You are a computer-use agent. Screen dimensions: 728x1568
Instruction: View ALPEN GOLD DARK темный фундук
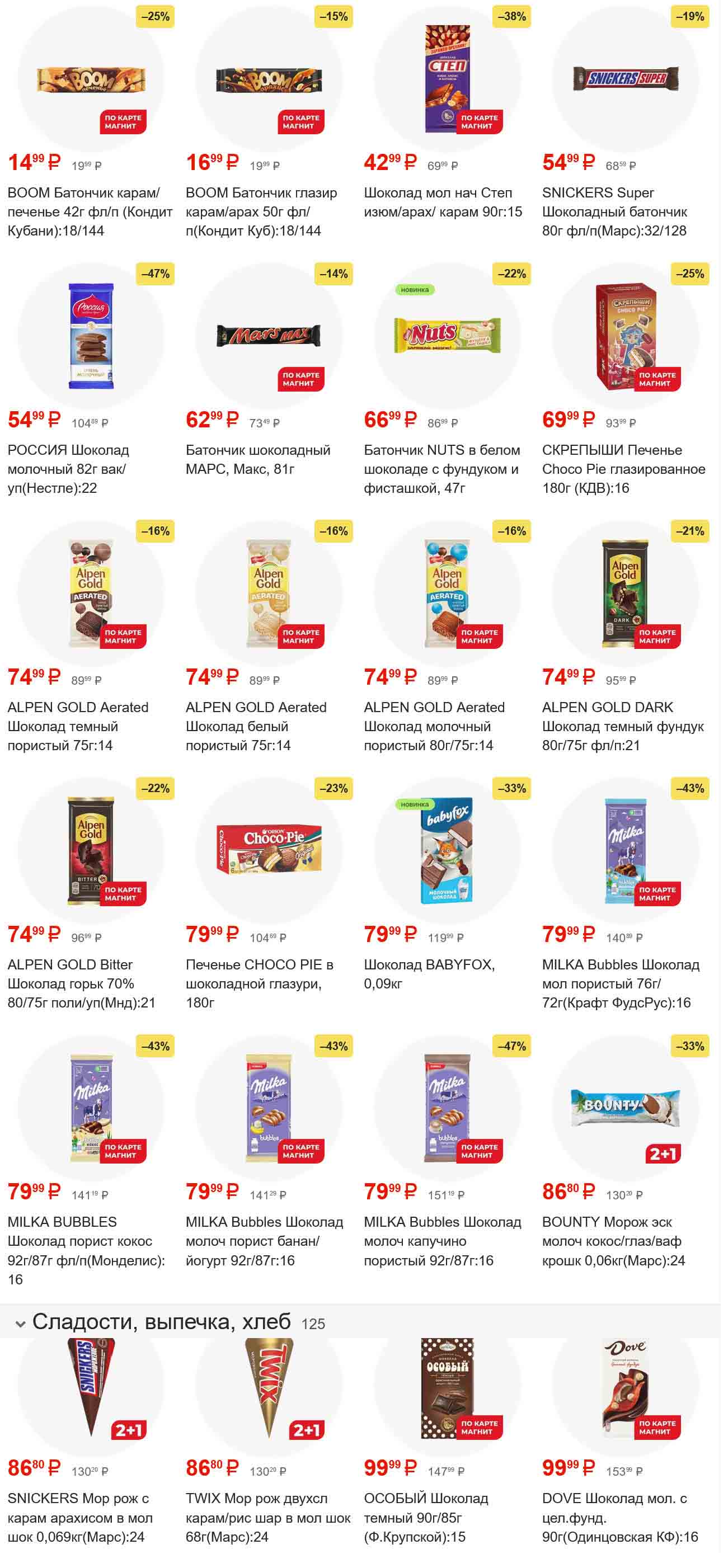pyautogui.click(x=625, y=593)
